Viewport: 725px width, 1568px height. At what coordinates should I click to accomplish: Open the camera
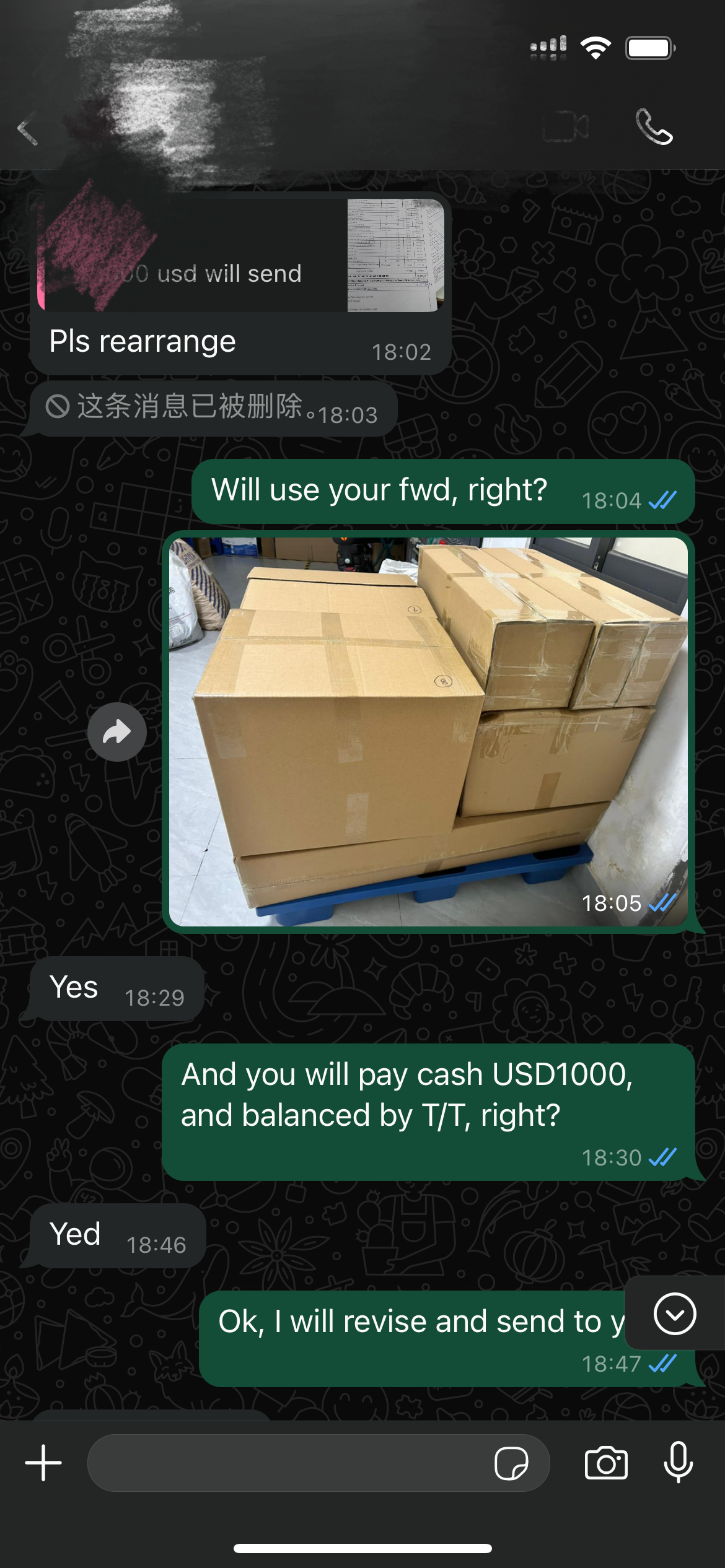click(606, 1463)
